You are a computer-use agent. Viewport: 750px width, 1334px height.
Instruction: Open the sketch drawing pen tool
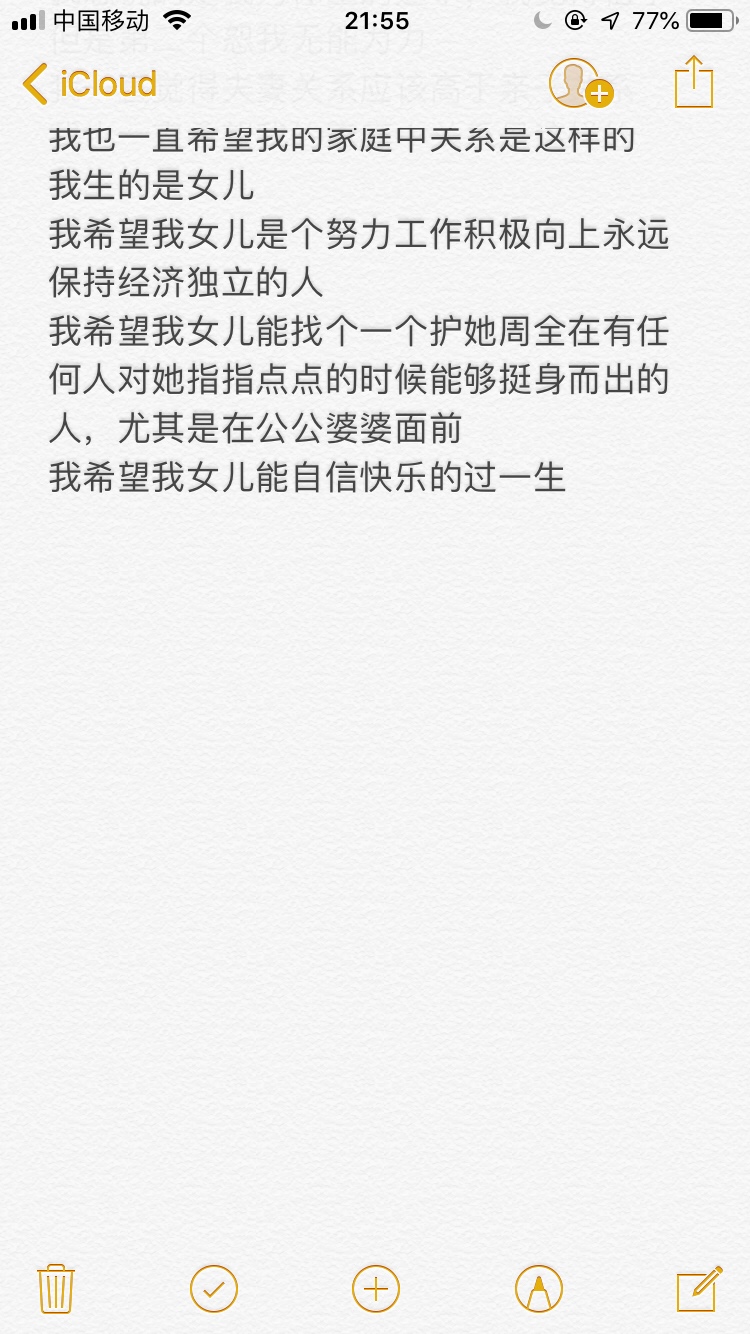pyautogui.click(x=539, y=1288)
